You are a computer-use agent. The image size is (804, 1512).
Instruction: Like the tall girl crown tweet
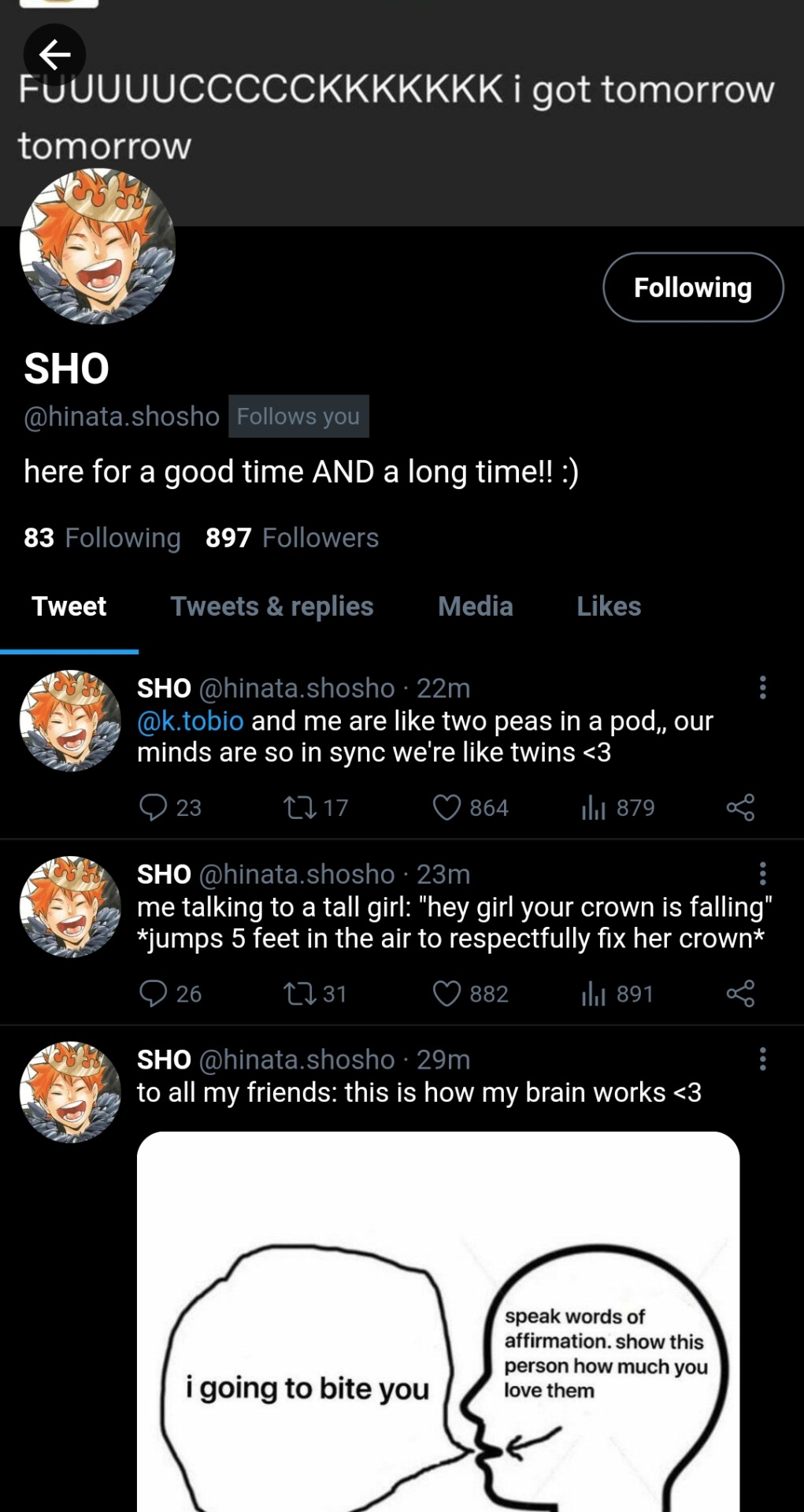coord(446,993)
